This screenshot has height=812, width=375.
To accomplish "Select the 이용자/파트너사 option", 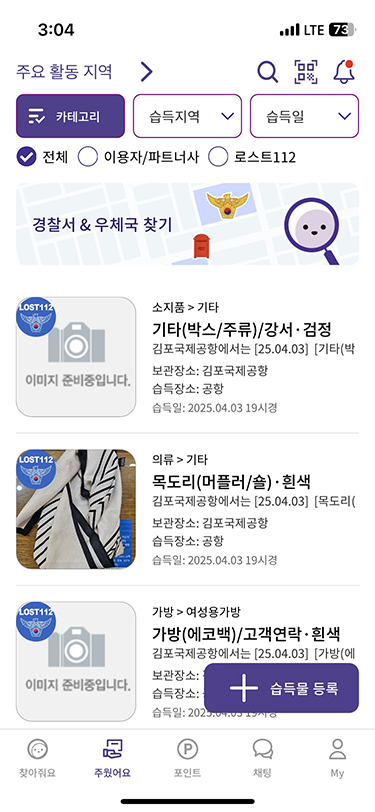I will pos(138,157).
